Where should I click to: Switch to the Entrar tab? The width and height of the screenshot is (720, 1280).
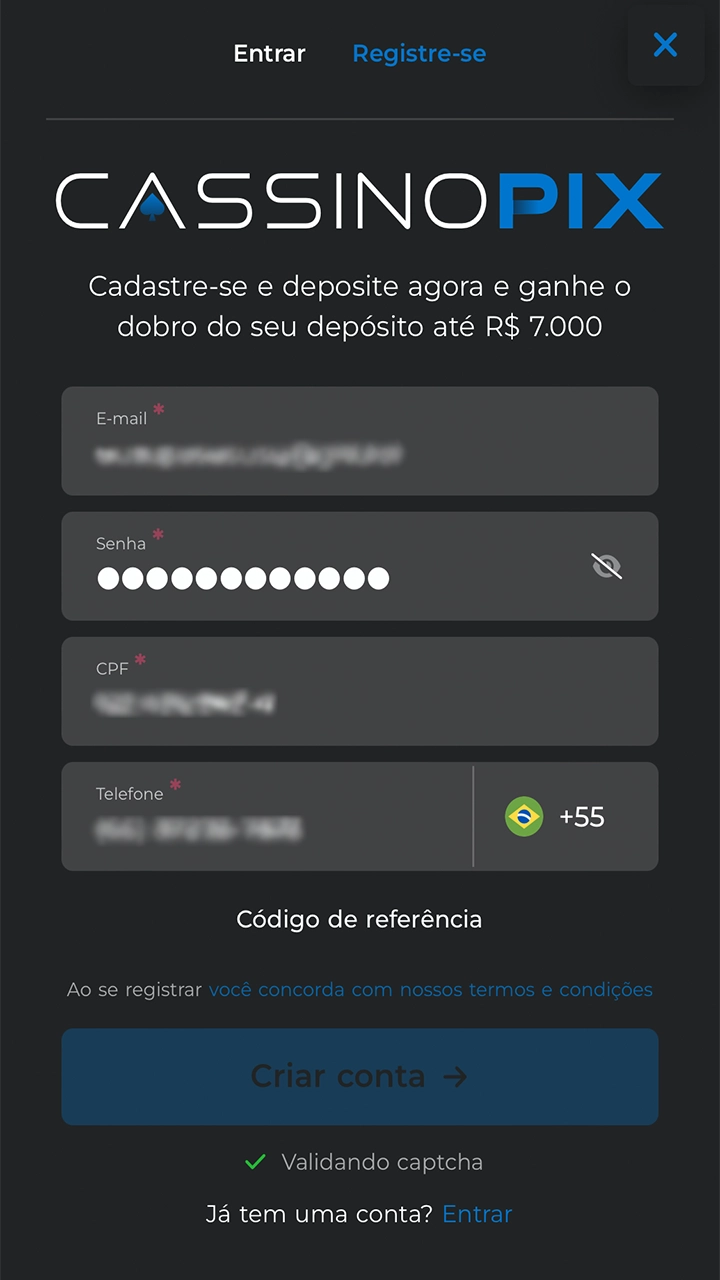coord(268,54)
